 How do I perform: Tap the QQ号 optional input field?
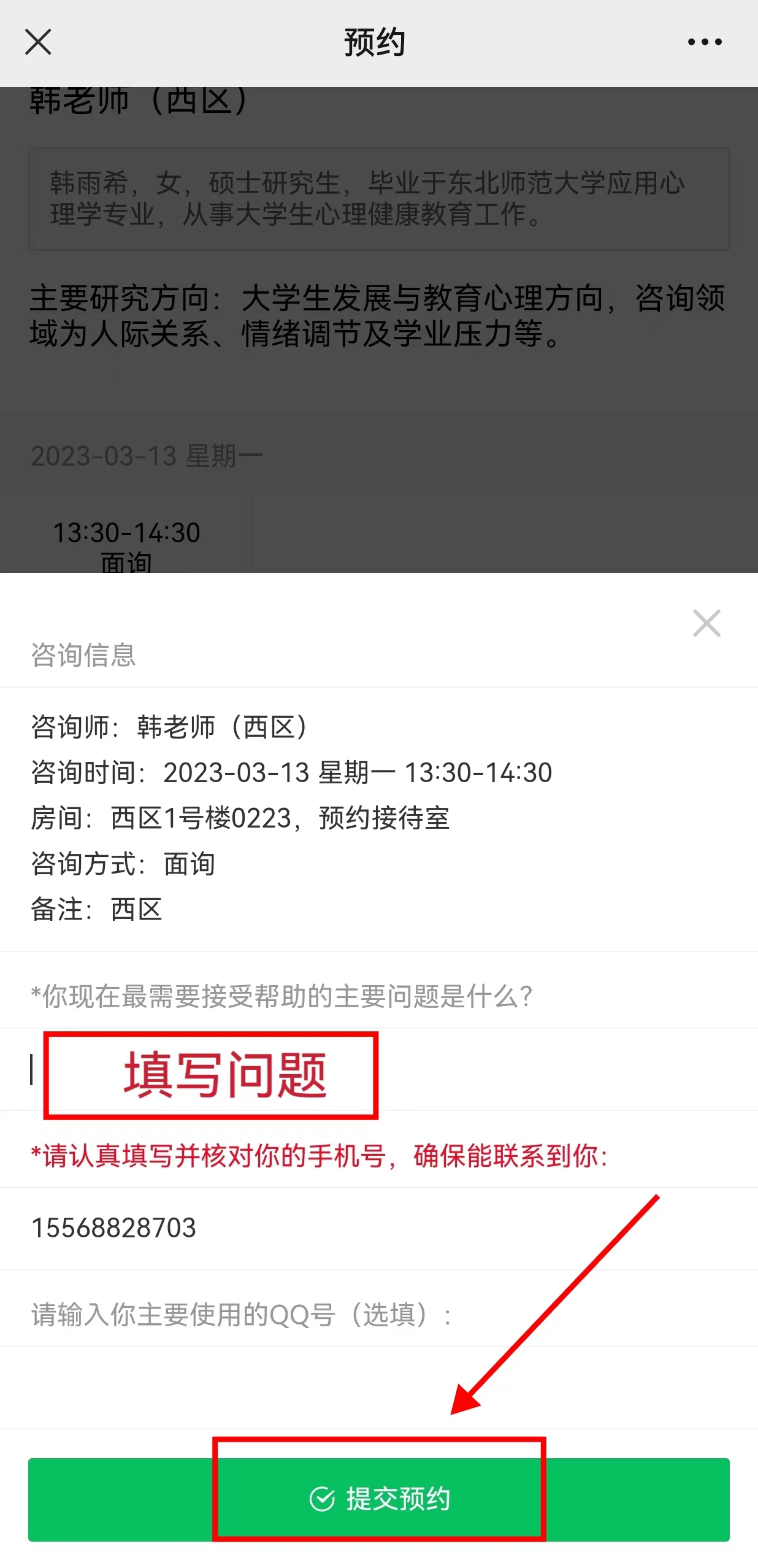[368, 1314]
